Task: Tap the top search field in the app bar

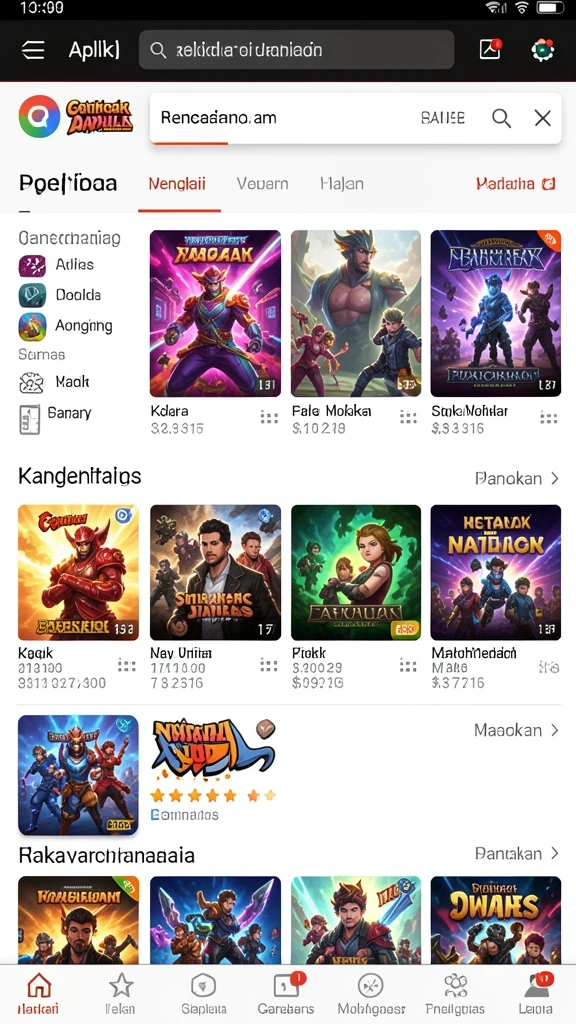Action: [x=296, y=50]
